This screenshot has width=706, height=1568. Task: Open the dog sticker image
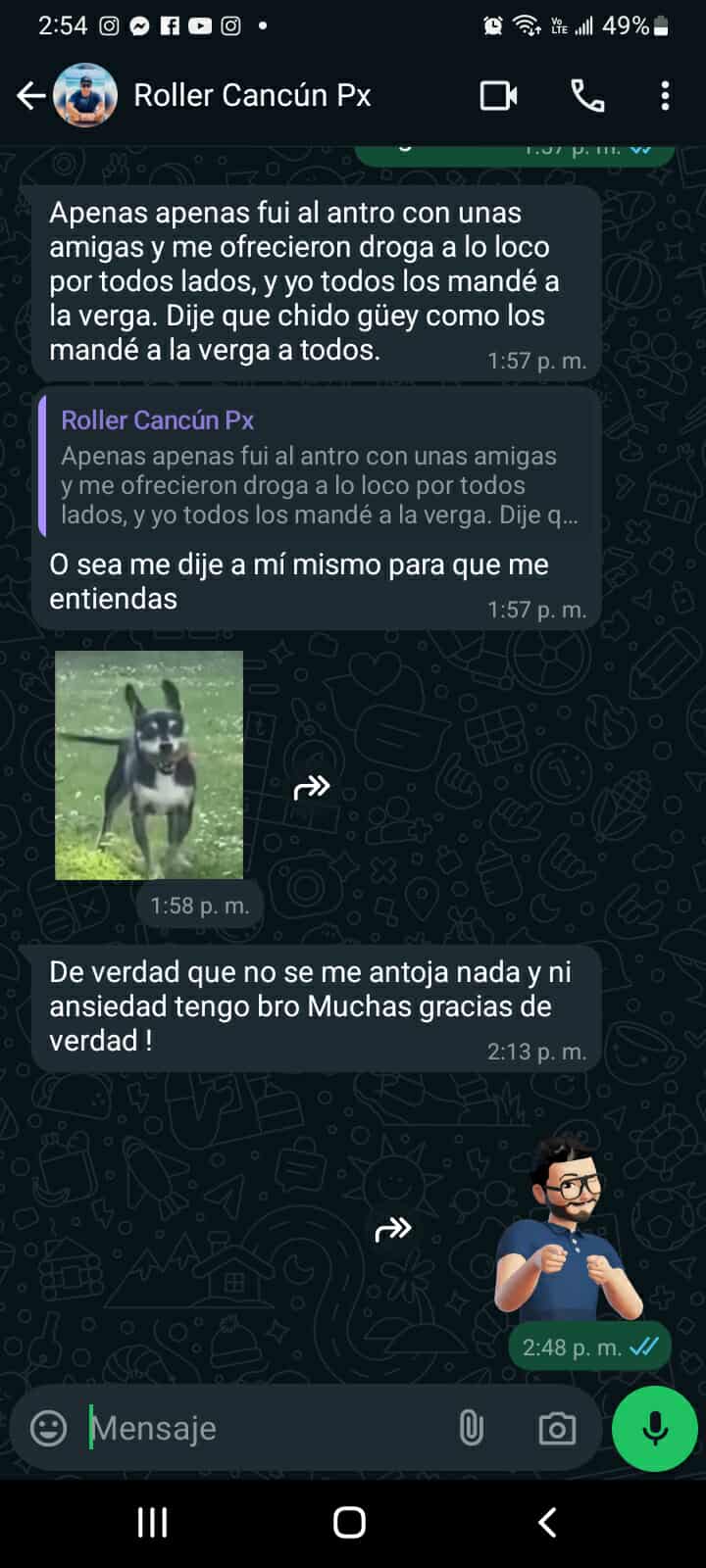coord(149,764)
